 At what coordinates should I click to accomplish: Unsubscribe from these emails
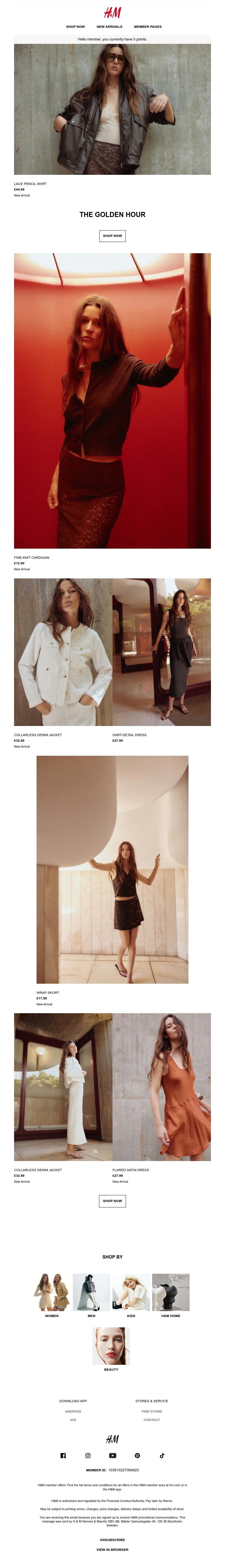[112, 1539]
